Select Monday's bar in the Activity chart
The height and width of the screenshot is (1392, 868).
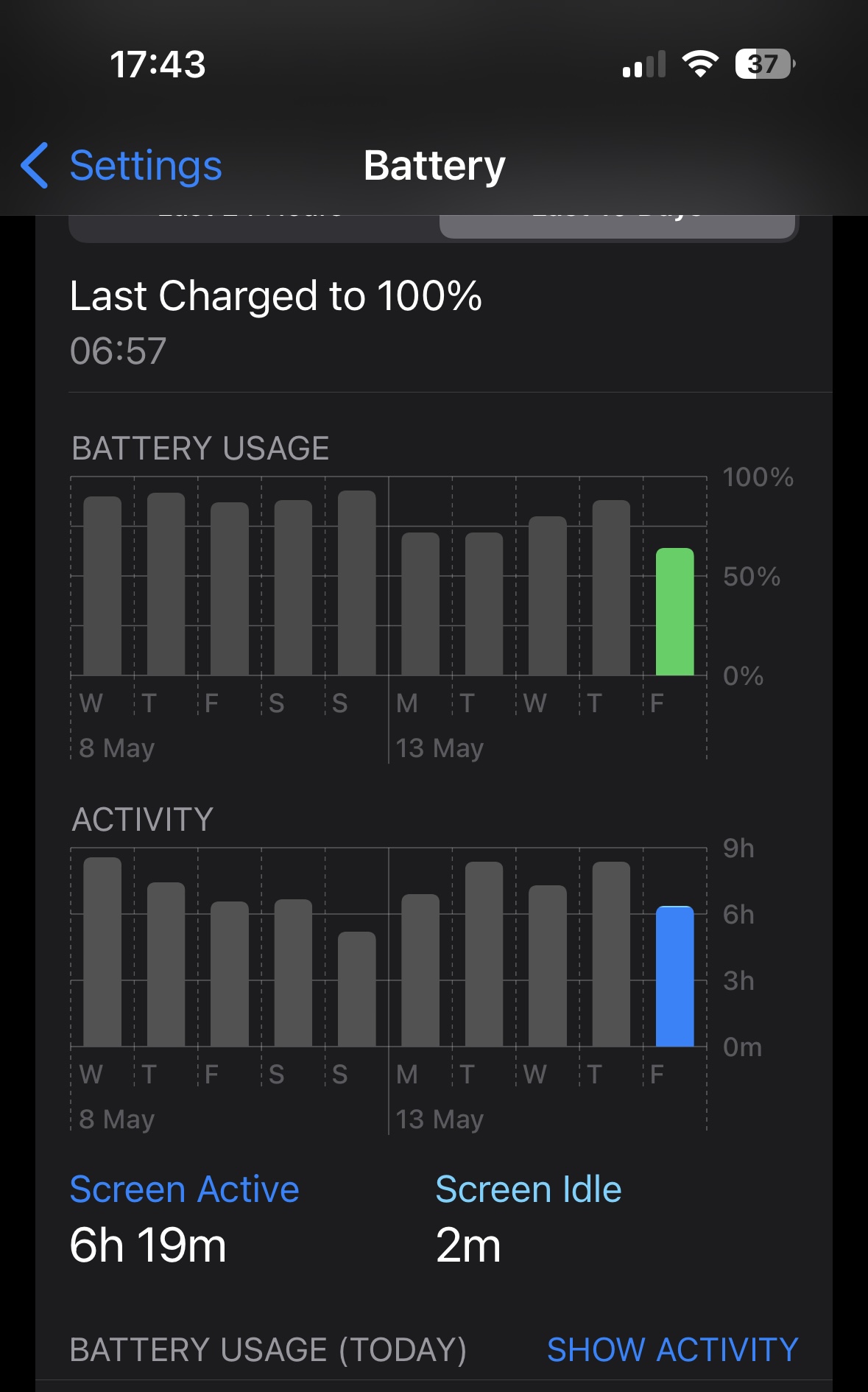420,970
